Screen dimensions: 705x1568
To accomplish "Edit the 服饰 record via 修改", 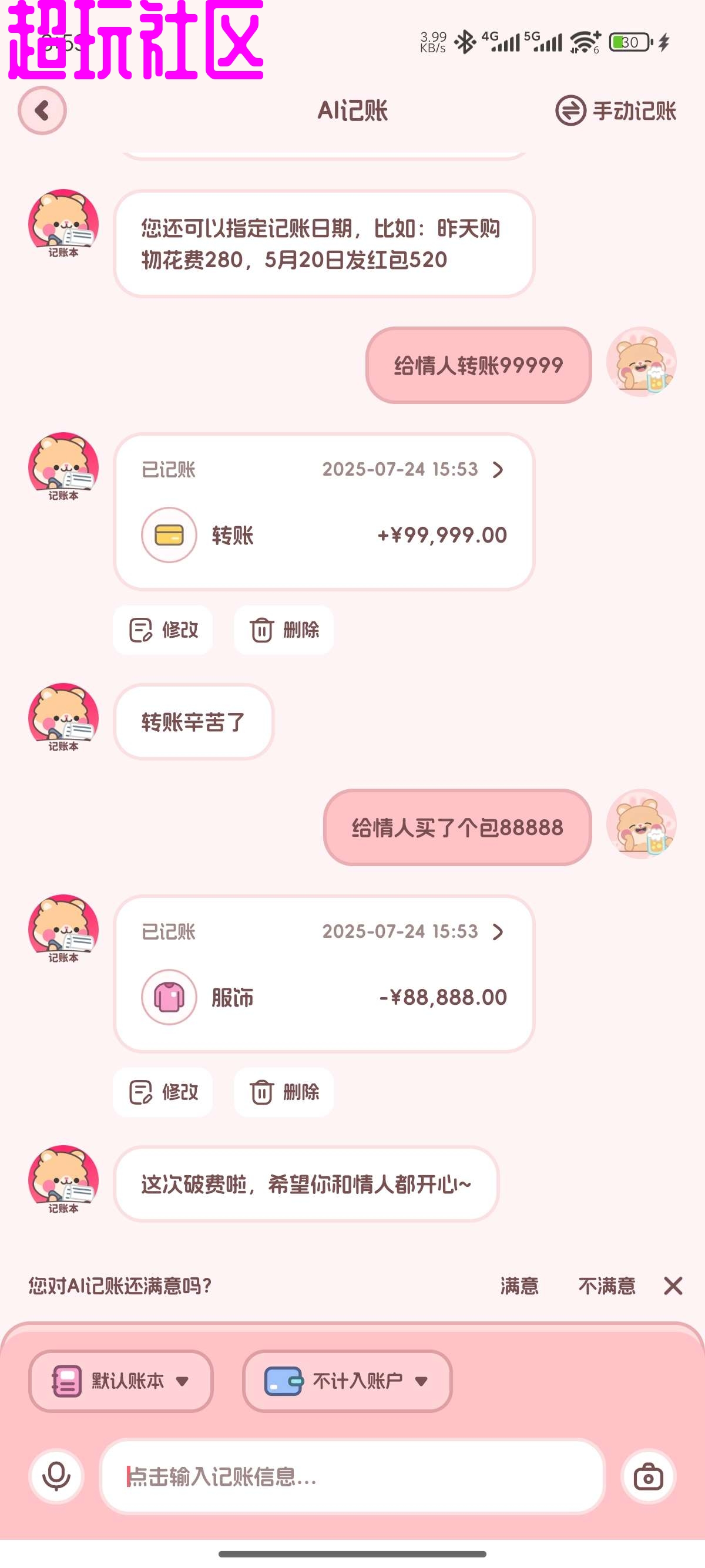I will [x=163, y=1092].
